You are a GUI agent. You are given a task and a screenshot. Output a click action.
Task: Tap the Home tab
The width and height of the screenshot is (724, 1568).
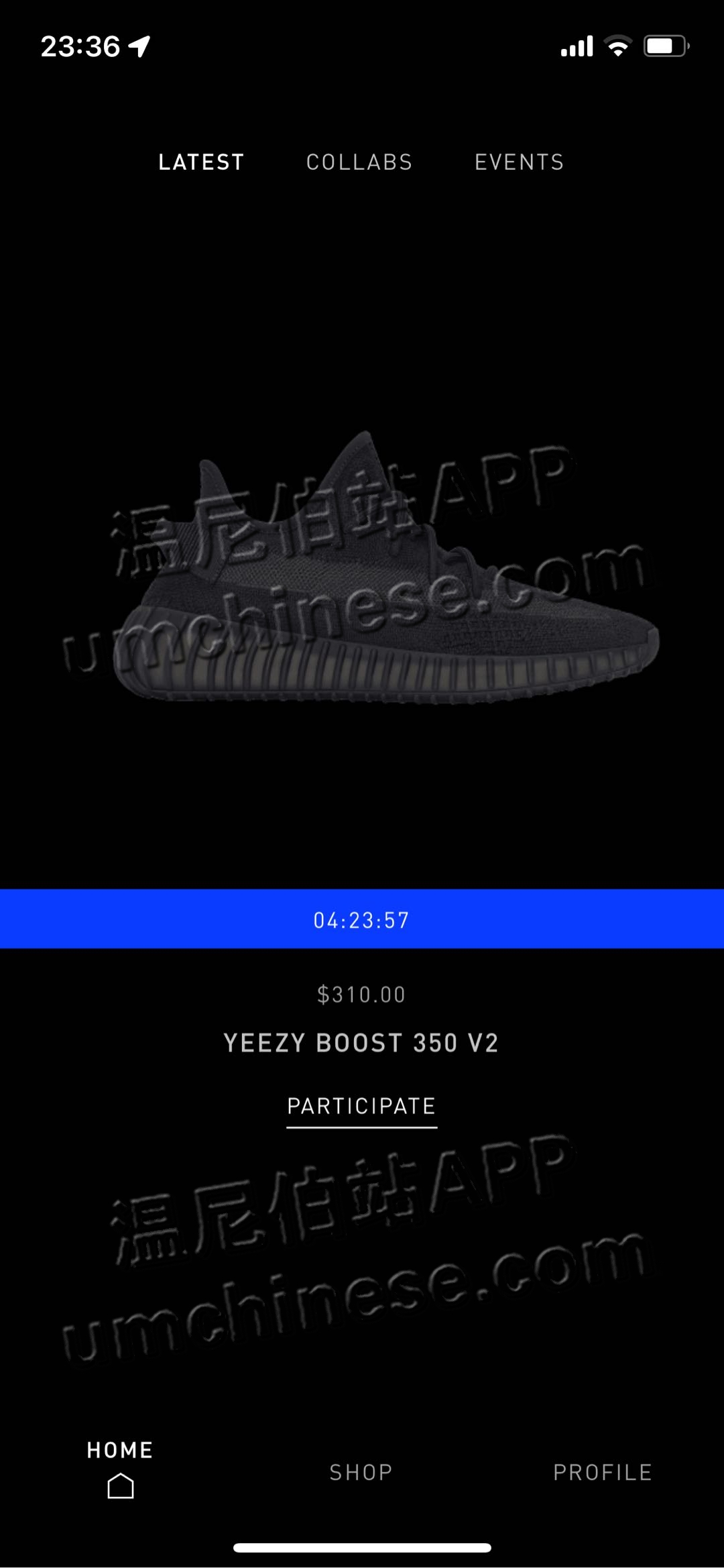pyautogui.click(x=120, y=1467)
